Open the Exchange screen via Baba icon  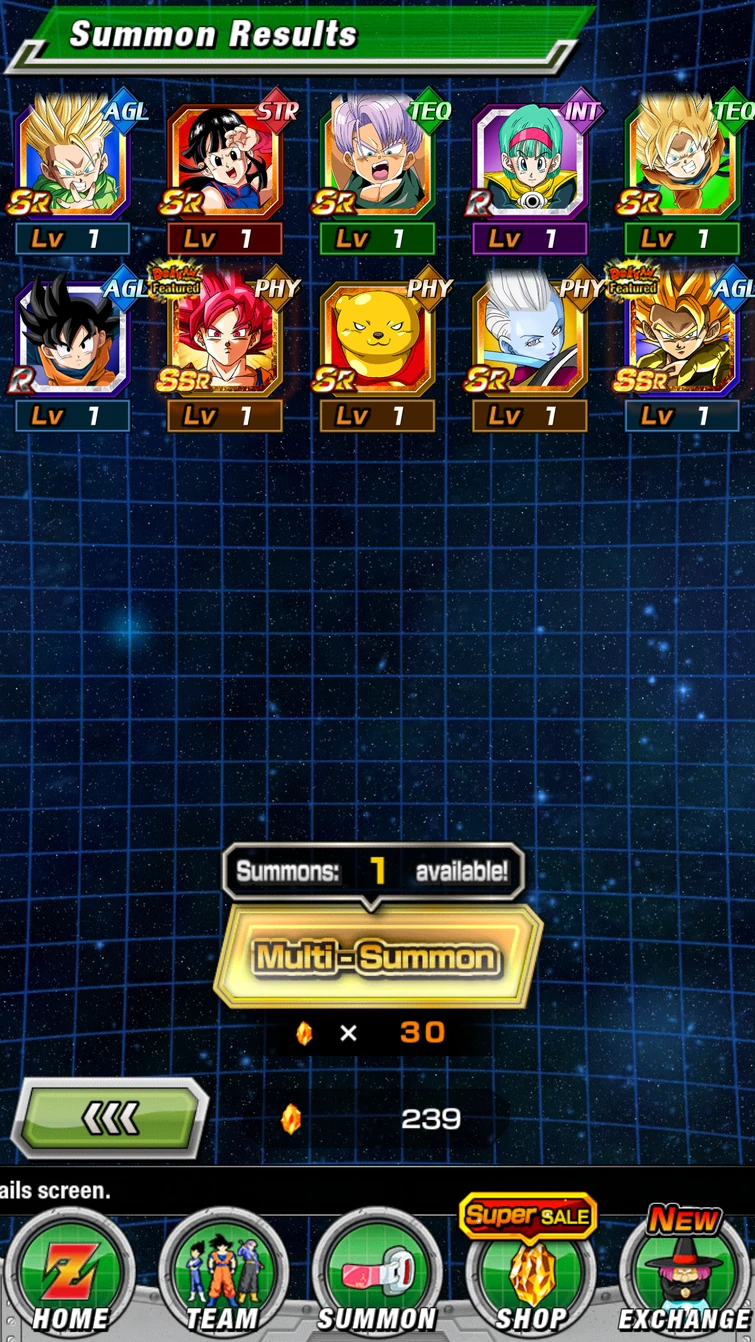pos(686,1275)
